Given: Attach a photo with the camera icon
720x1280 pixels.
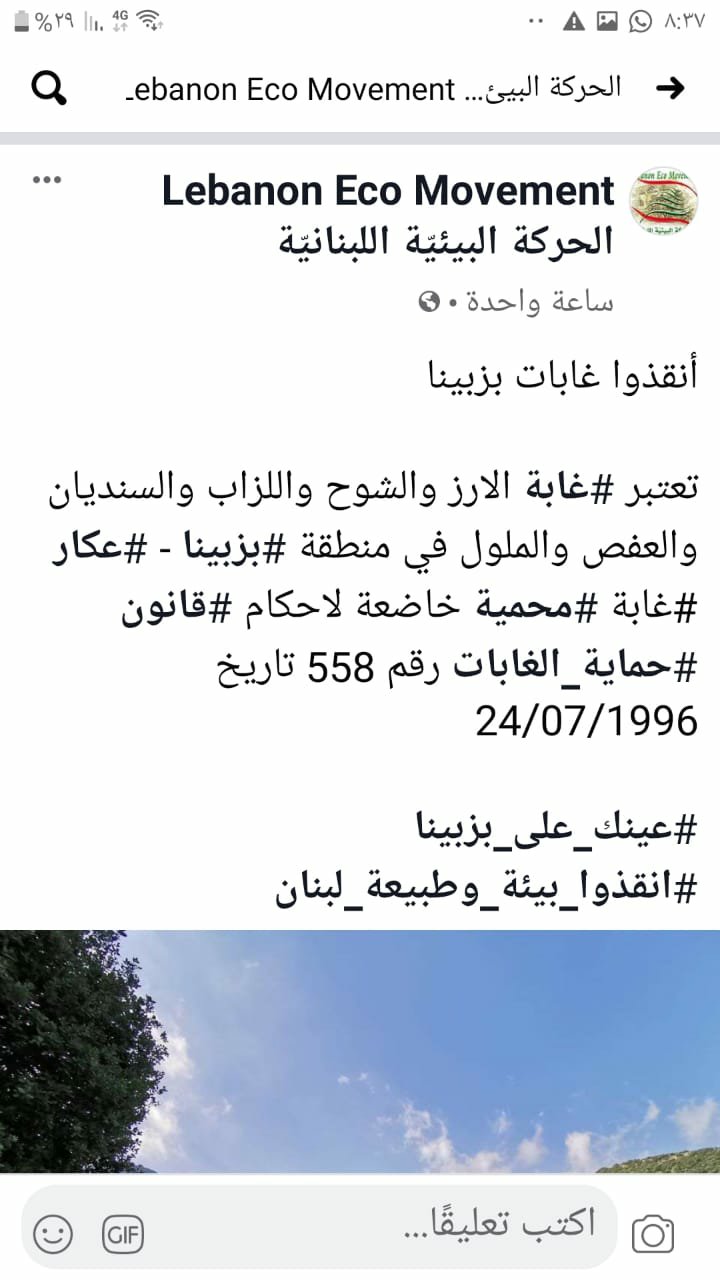Looking at the screenshot, I should coord(653,1234).
